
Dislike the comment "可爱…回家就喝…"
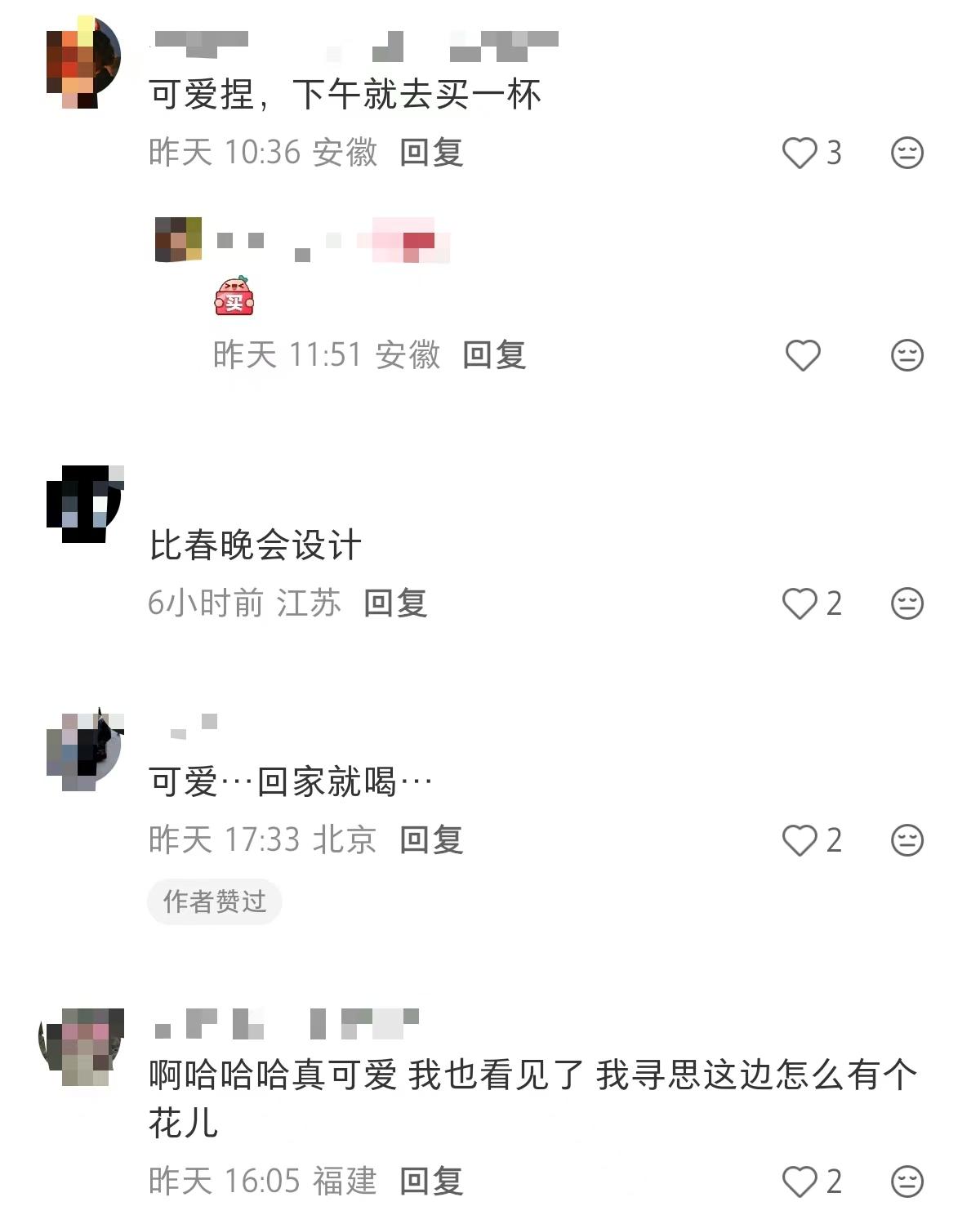tap(906, 840)
